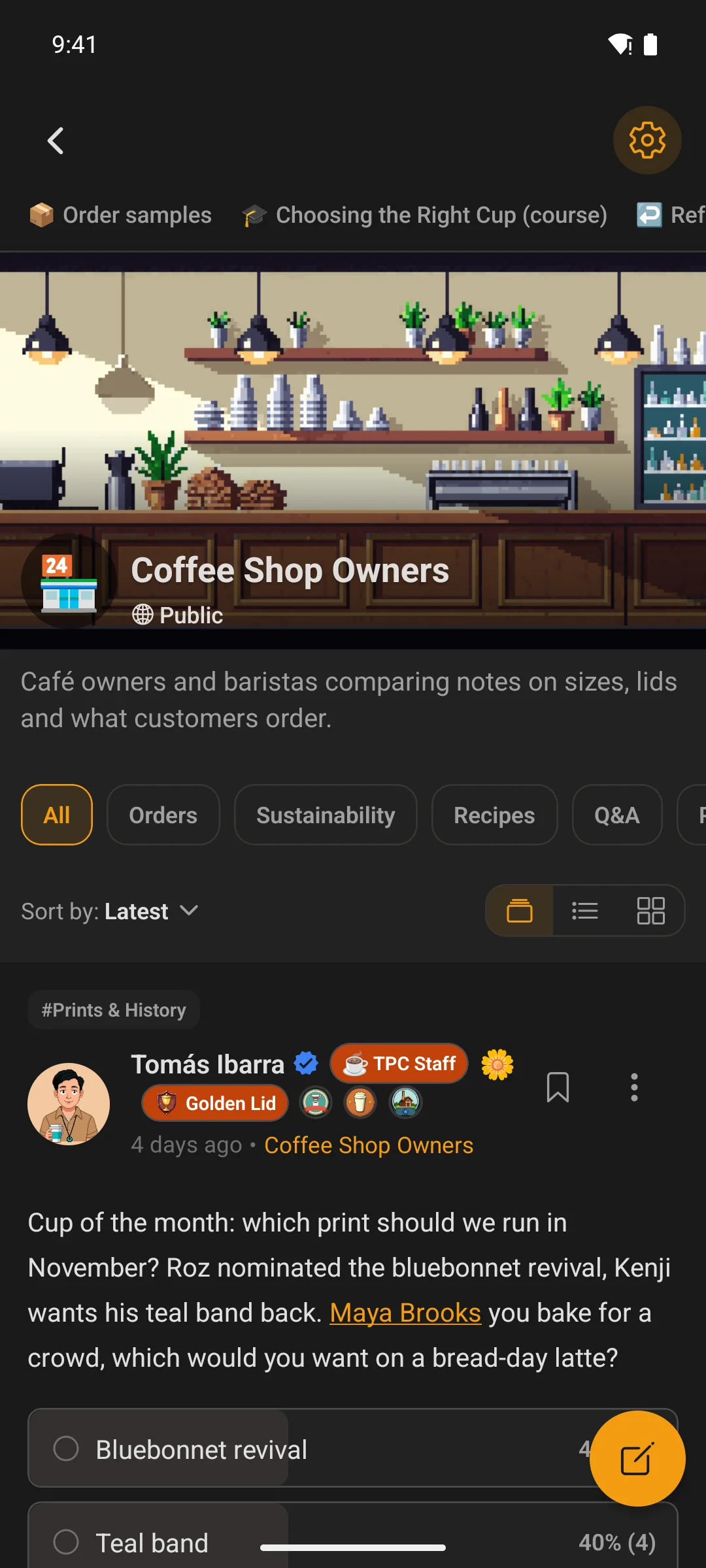Switch to grid view layout
This screenshot has height=1568, width=706.
click(x=651, y=911)
